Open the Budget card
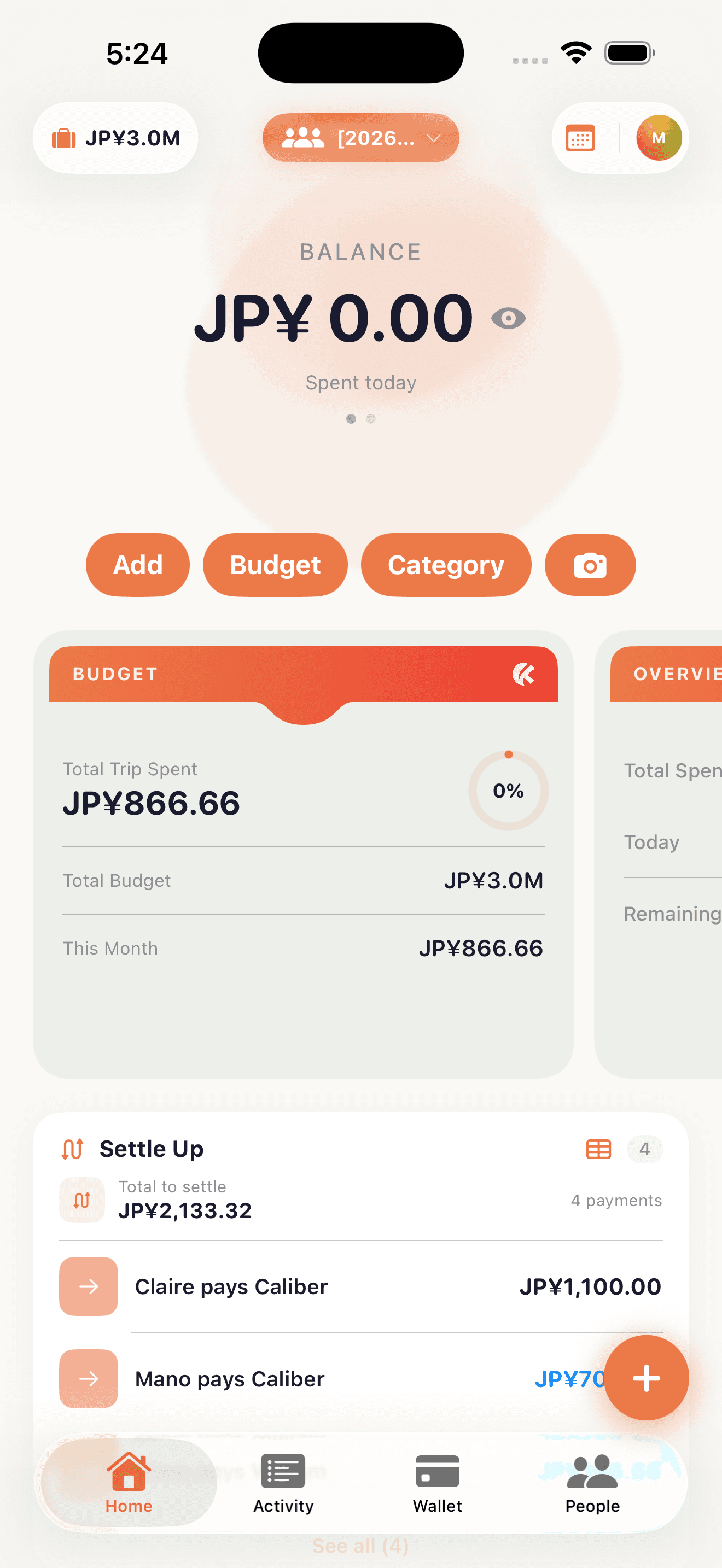Viewport: 722px width, 1568px height. 303,852
